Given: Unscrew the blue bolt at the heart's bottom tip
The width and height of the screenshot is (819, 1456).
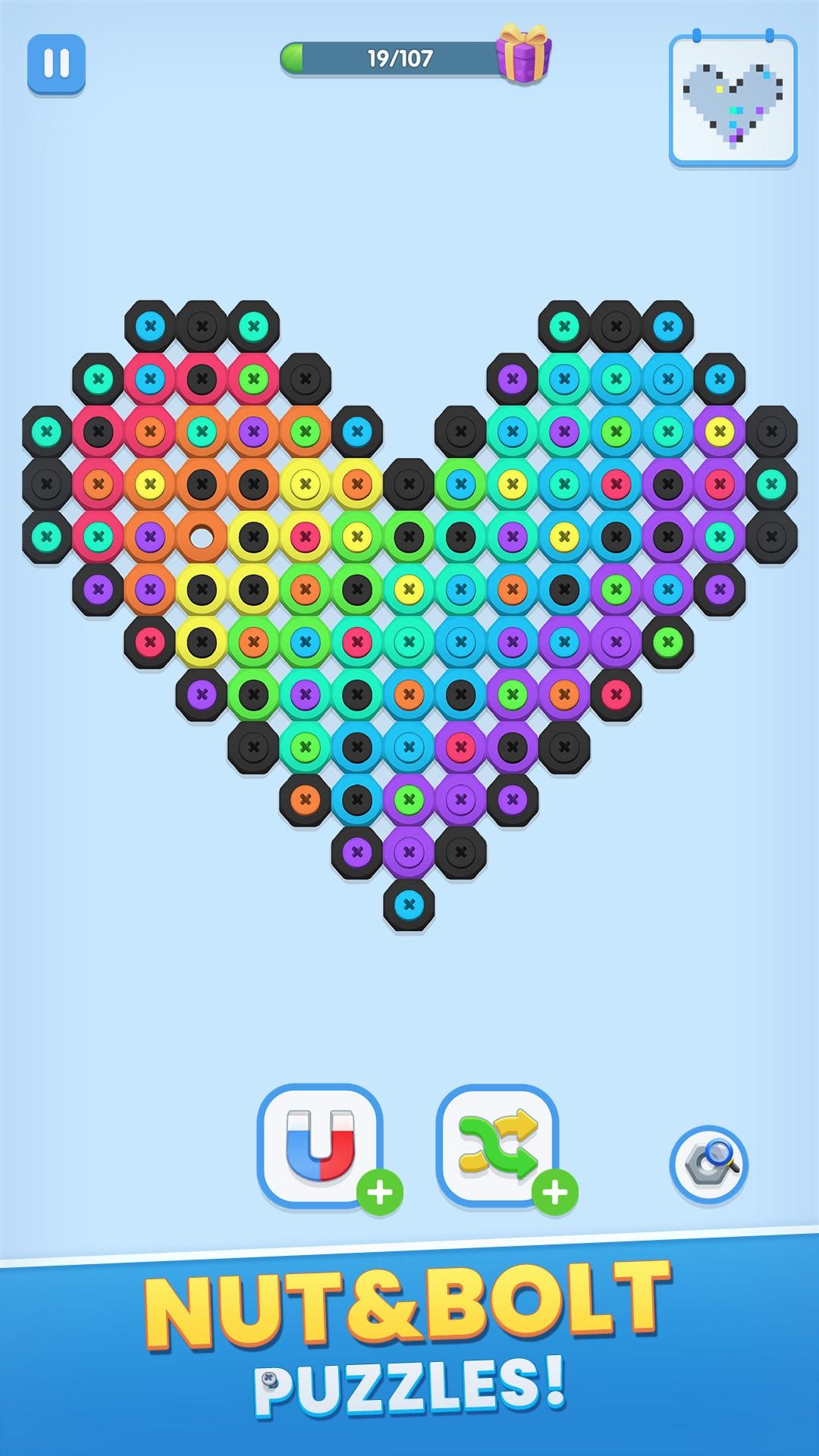Looking at the screenshot, I should [x=409, y=902].
